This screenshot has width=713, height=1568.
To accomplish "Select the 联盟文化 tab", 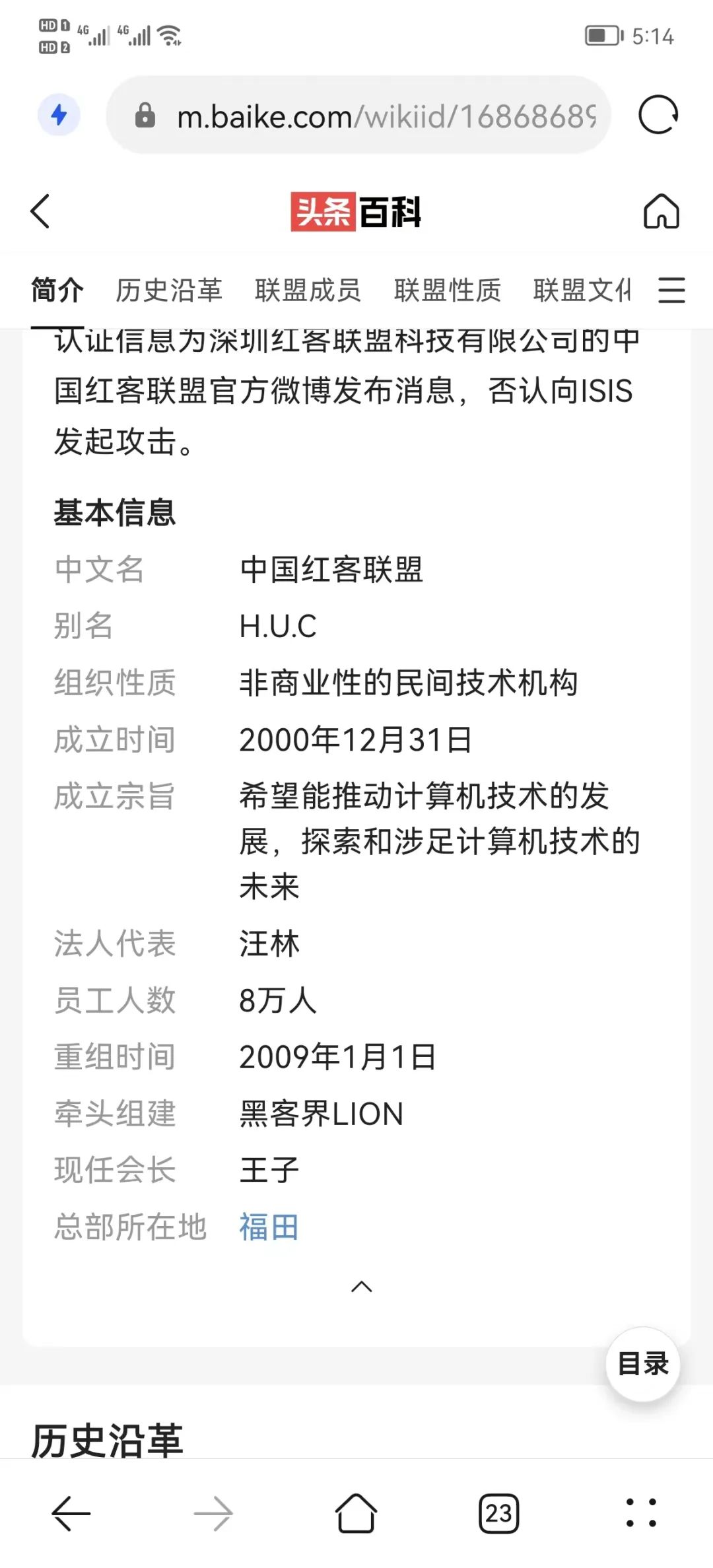I will (x=582, y=290).
